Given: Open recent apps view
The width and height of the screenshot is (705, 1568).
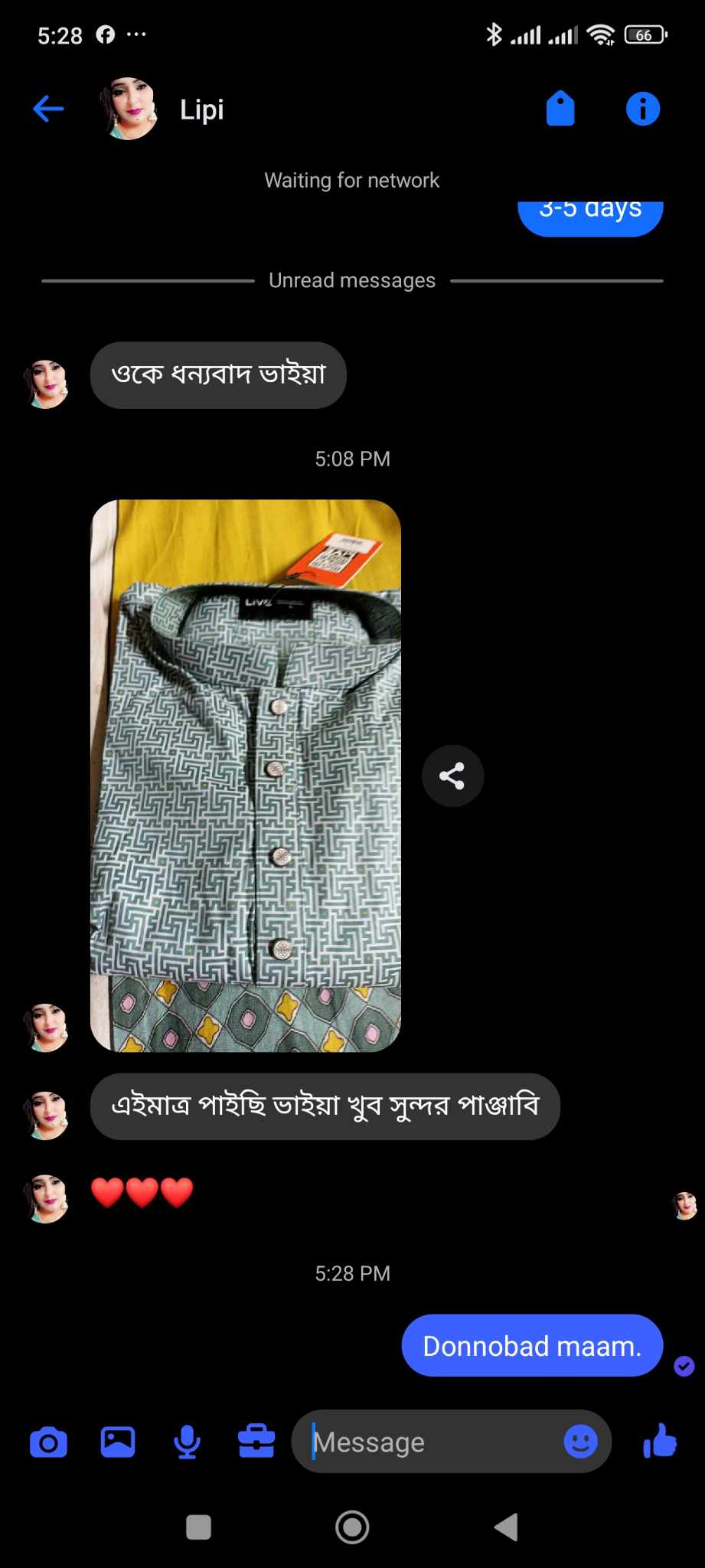Looking at the screenshot, I should [x=198, y=1527].
